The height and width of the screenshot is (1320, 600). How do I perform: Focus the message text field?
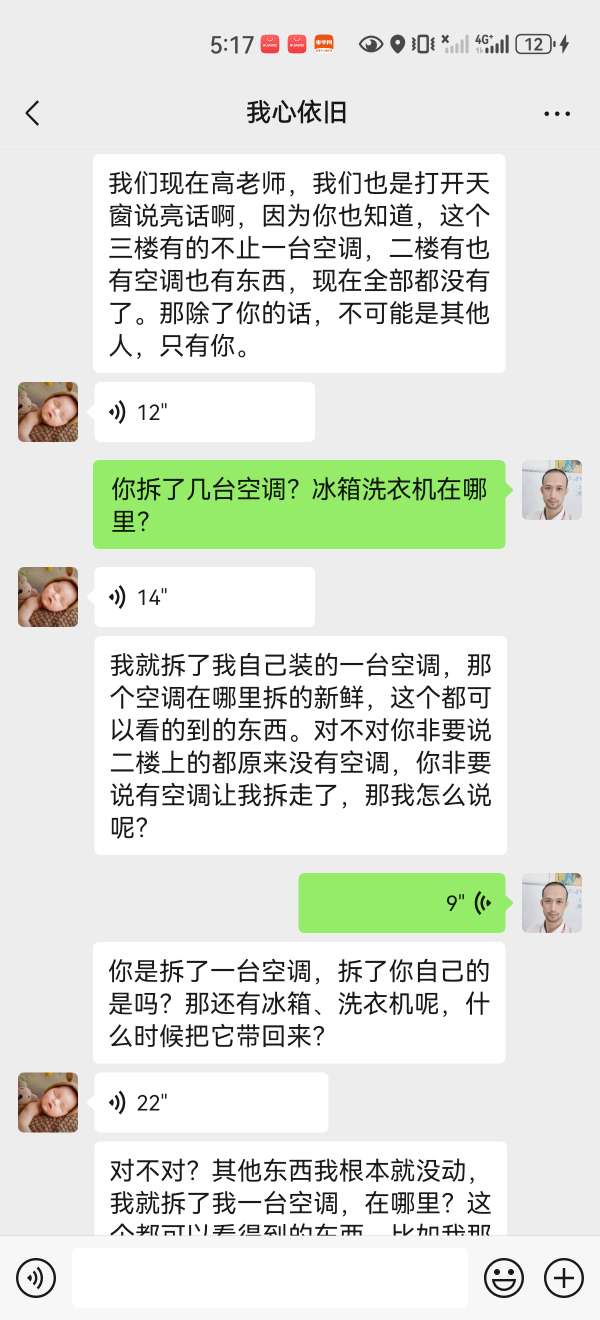click(270, 1277)
